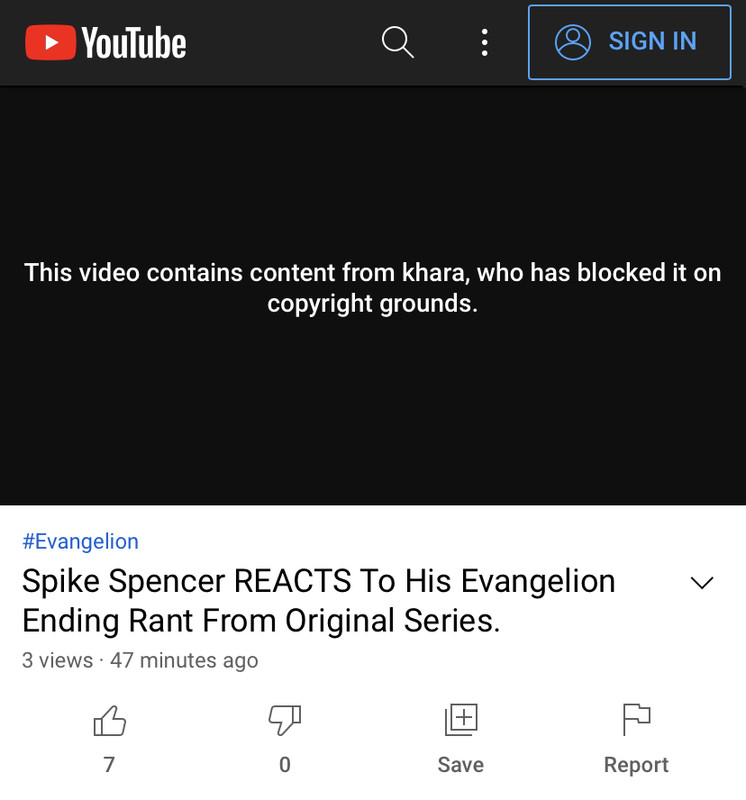Viewport: 746px width, 800px height.
Task: Open the #Evangelion hashtag link
Action: click(x=80, y=541)
